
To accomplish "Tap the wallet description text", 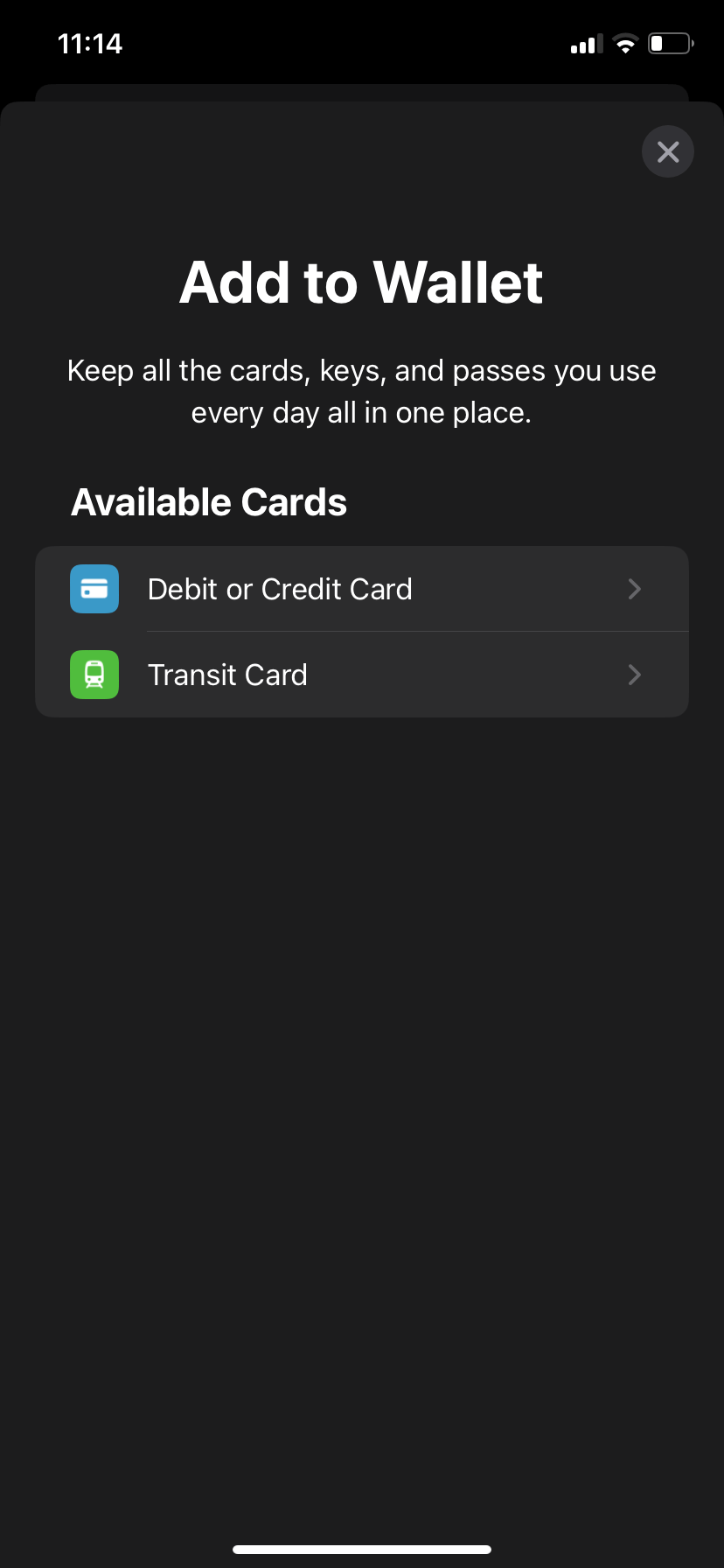I will [x=362, y=391].
